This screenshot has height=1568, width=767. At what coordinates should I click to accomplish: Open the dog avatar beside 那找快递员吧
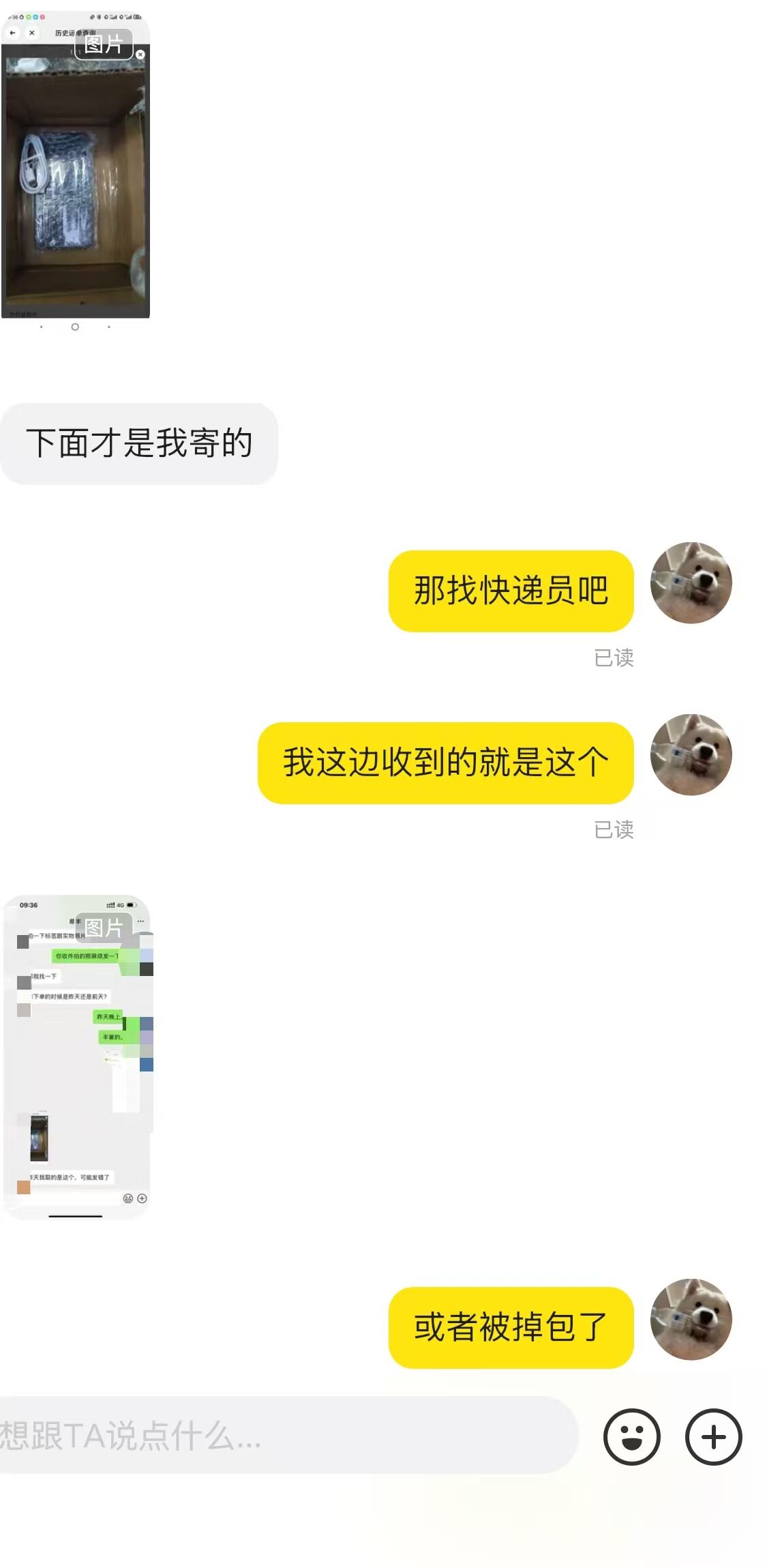[691, 582]
